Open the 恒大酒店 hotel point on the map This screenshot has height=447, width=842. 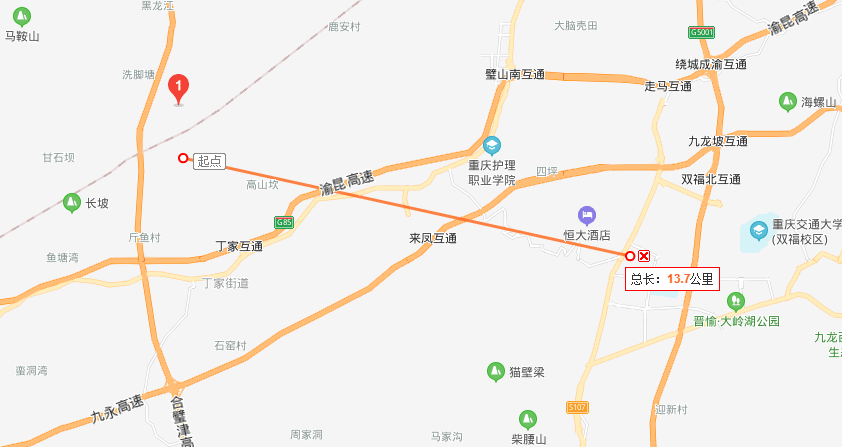(587, 215)
